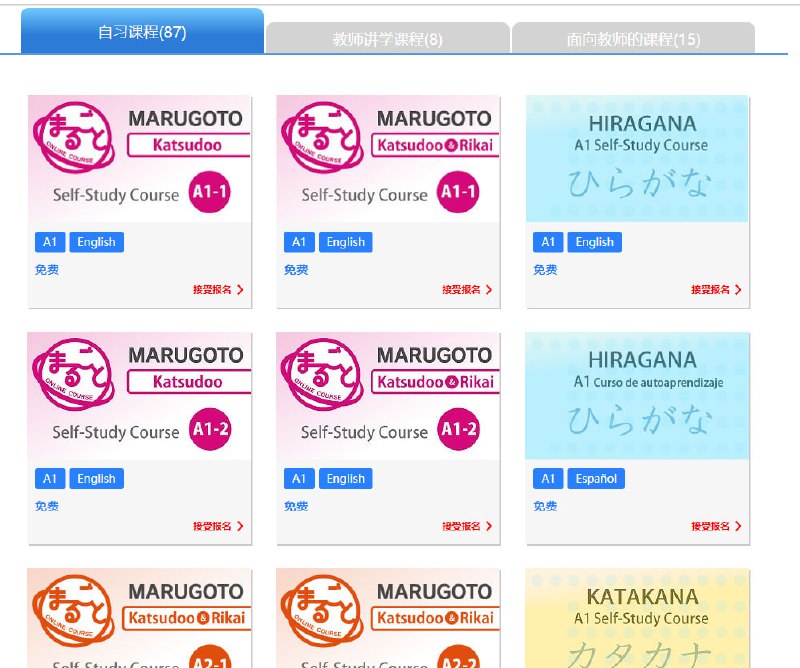The image size is (800, 668).
Task: Open the Marugoto Katsudoo A1-2 course card
Action: coord(139,397)
